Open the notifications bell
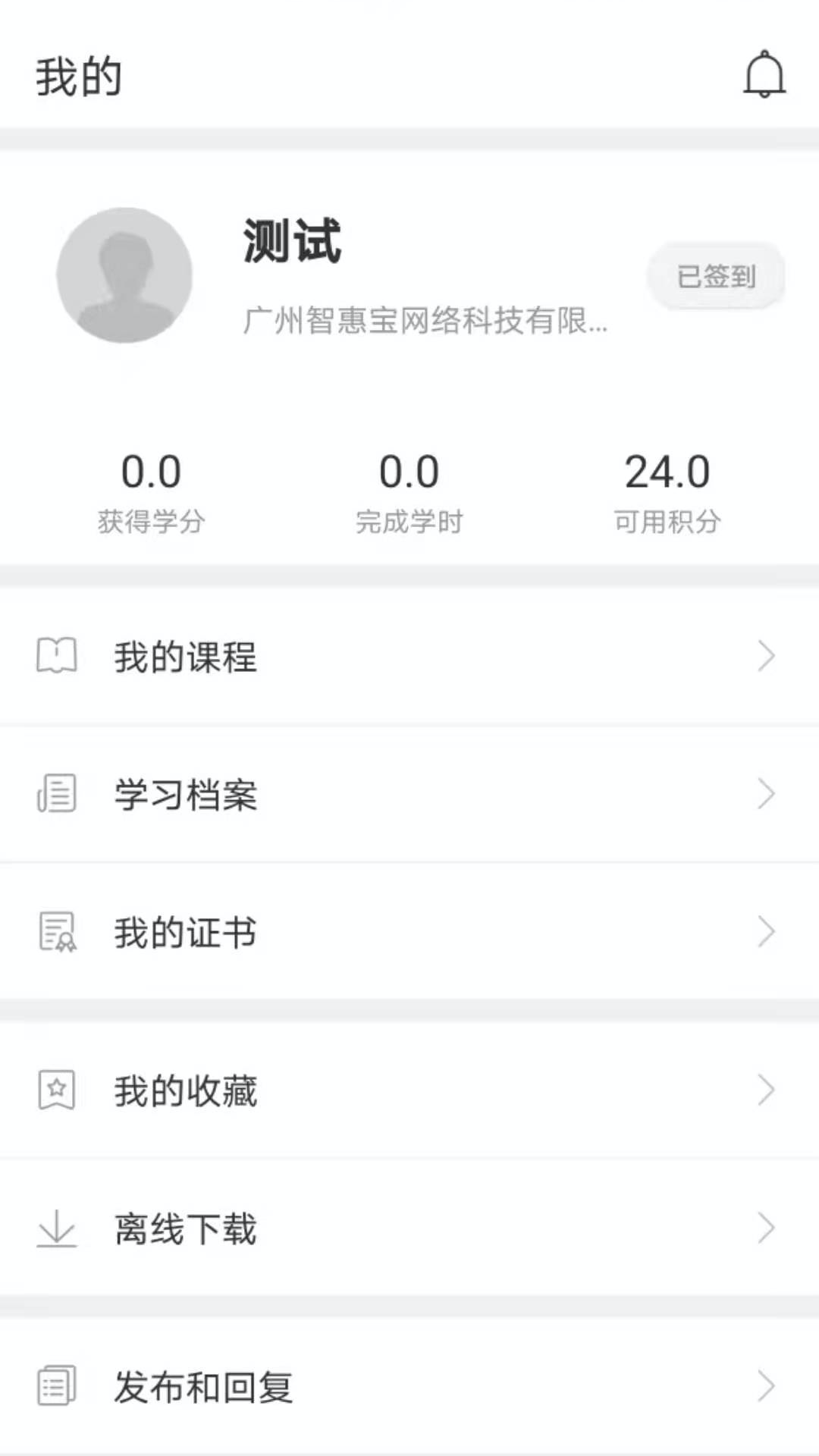 point(764,75)
